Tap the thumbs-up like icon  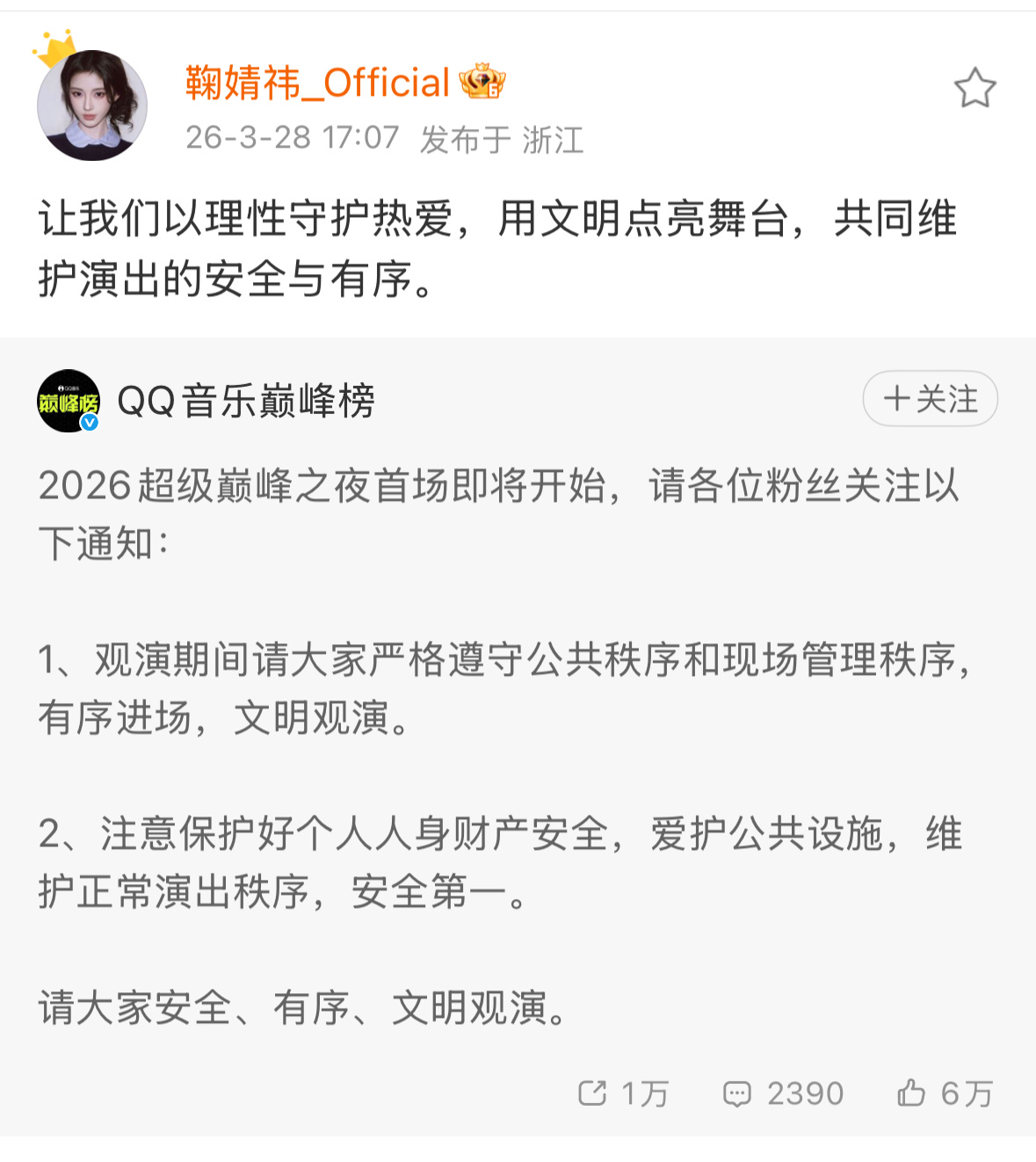(x=911, y=1094)
